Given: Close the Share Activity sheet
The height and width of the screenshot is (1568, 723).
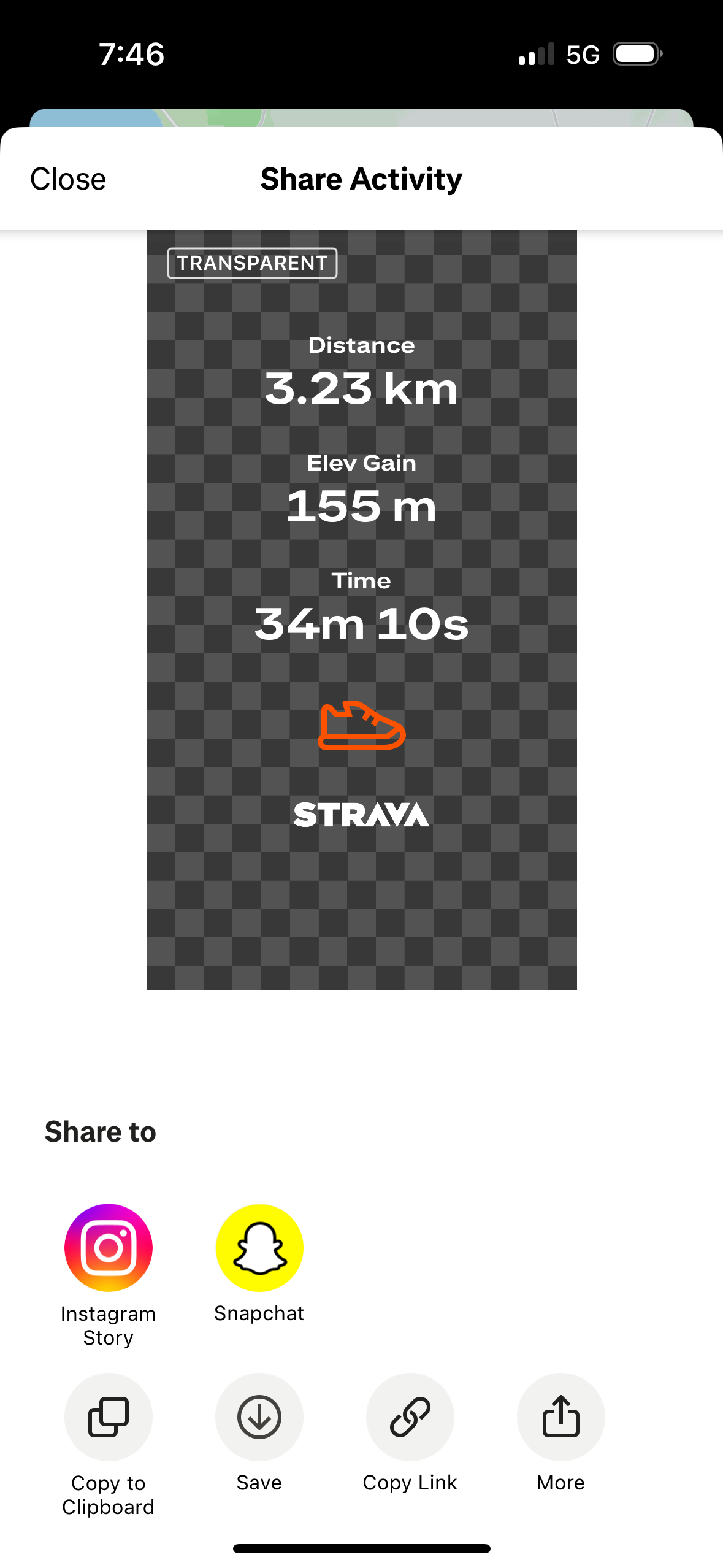Looking at the screenshot, I should (x=68, y=179).
